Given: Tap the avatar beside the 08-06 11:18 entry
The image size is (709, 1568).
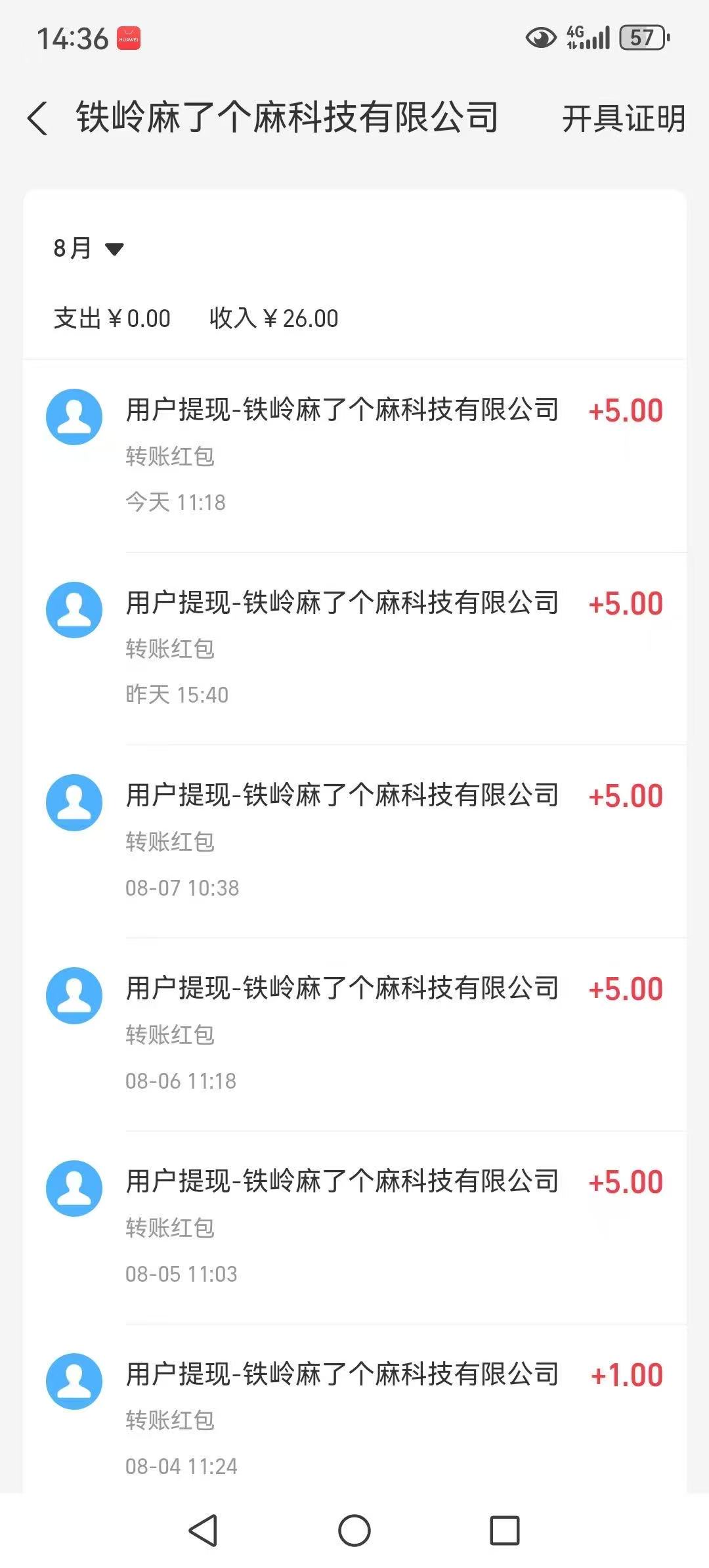Looking at the screenshot, I should tap(74, 995).
